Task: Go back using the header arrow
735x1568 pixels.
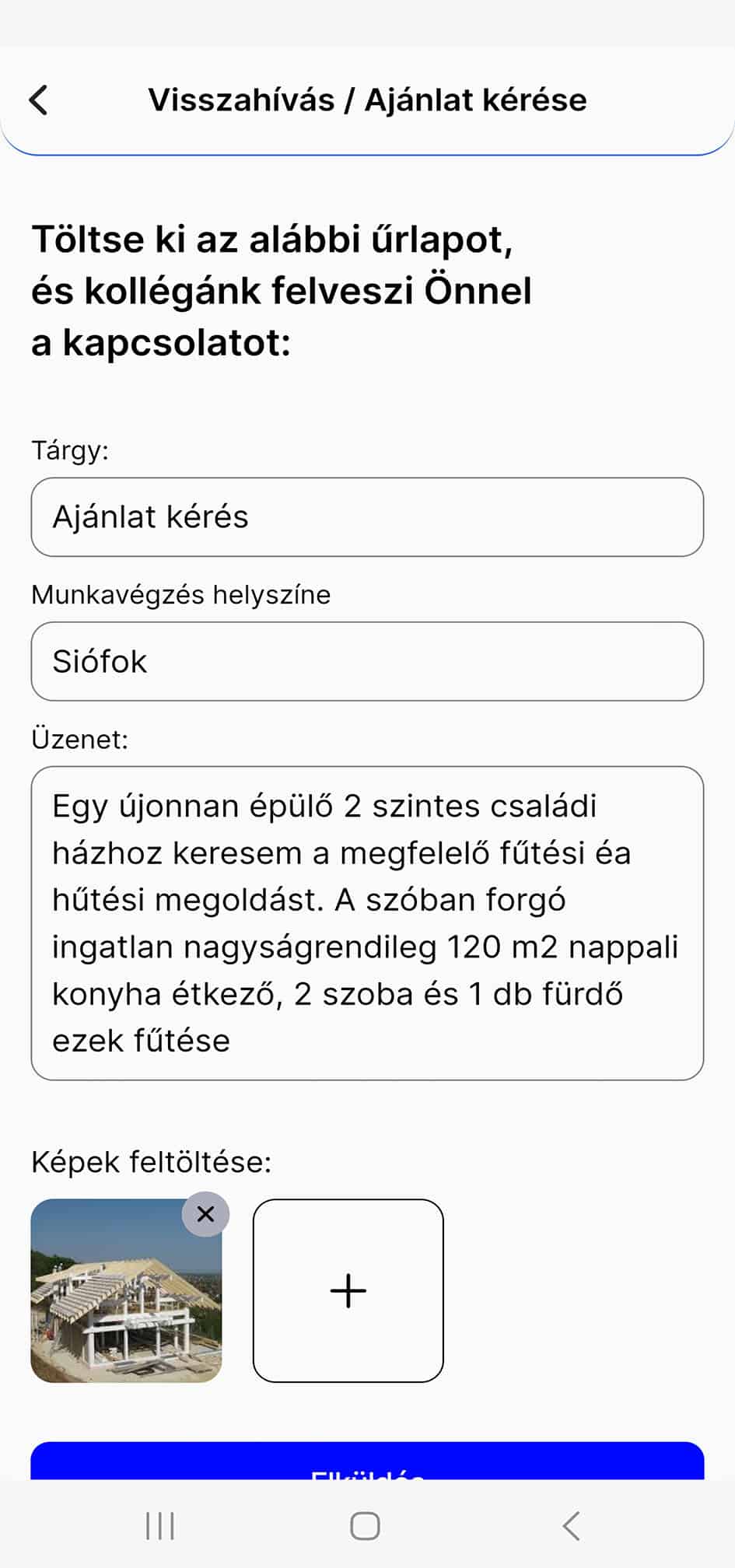Action: pyautogui.click(x=38, y=100)
